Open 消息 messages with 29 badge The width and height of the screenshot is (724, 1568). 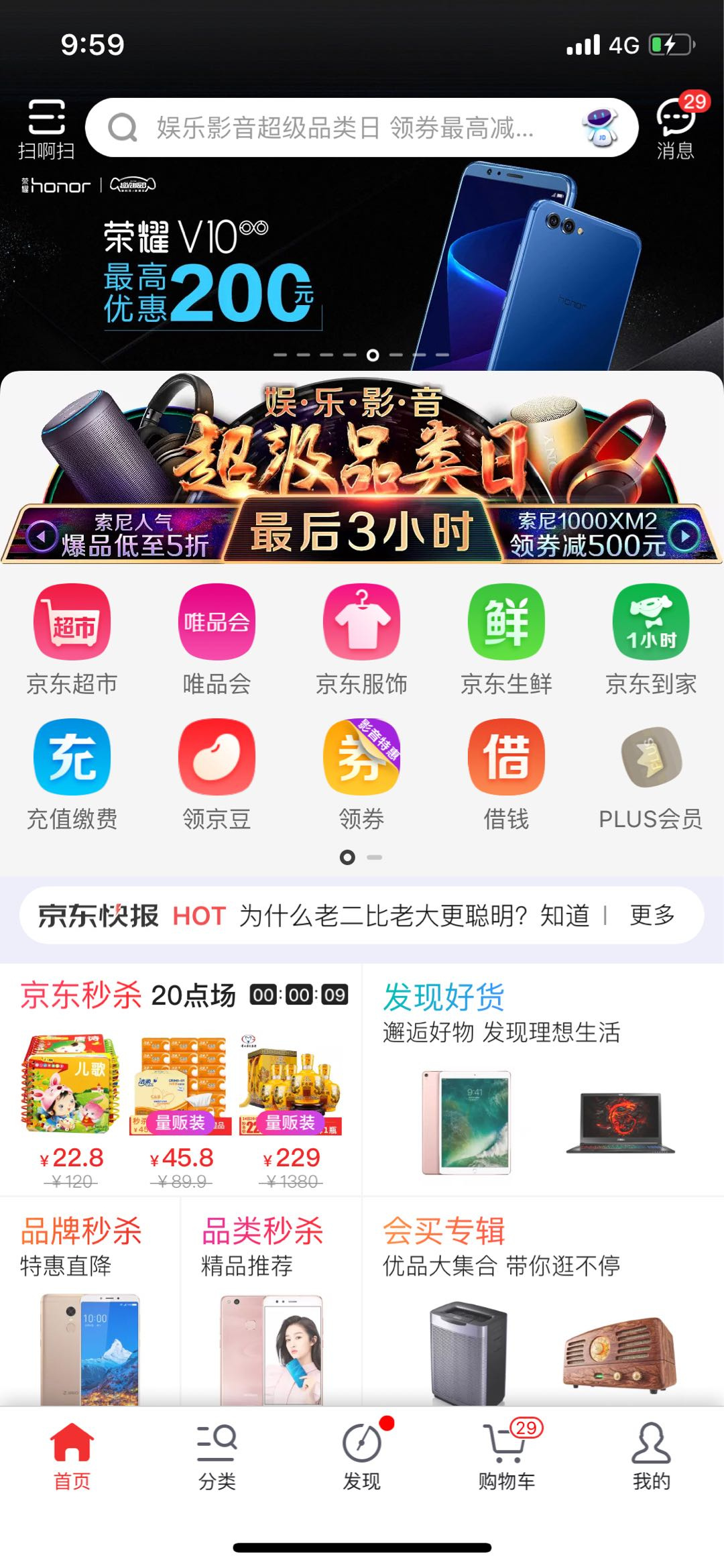click(x=677, y=127)
